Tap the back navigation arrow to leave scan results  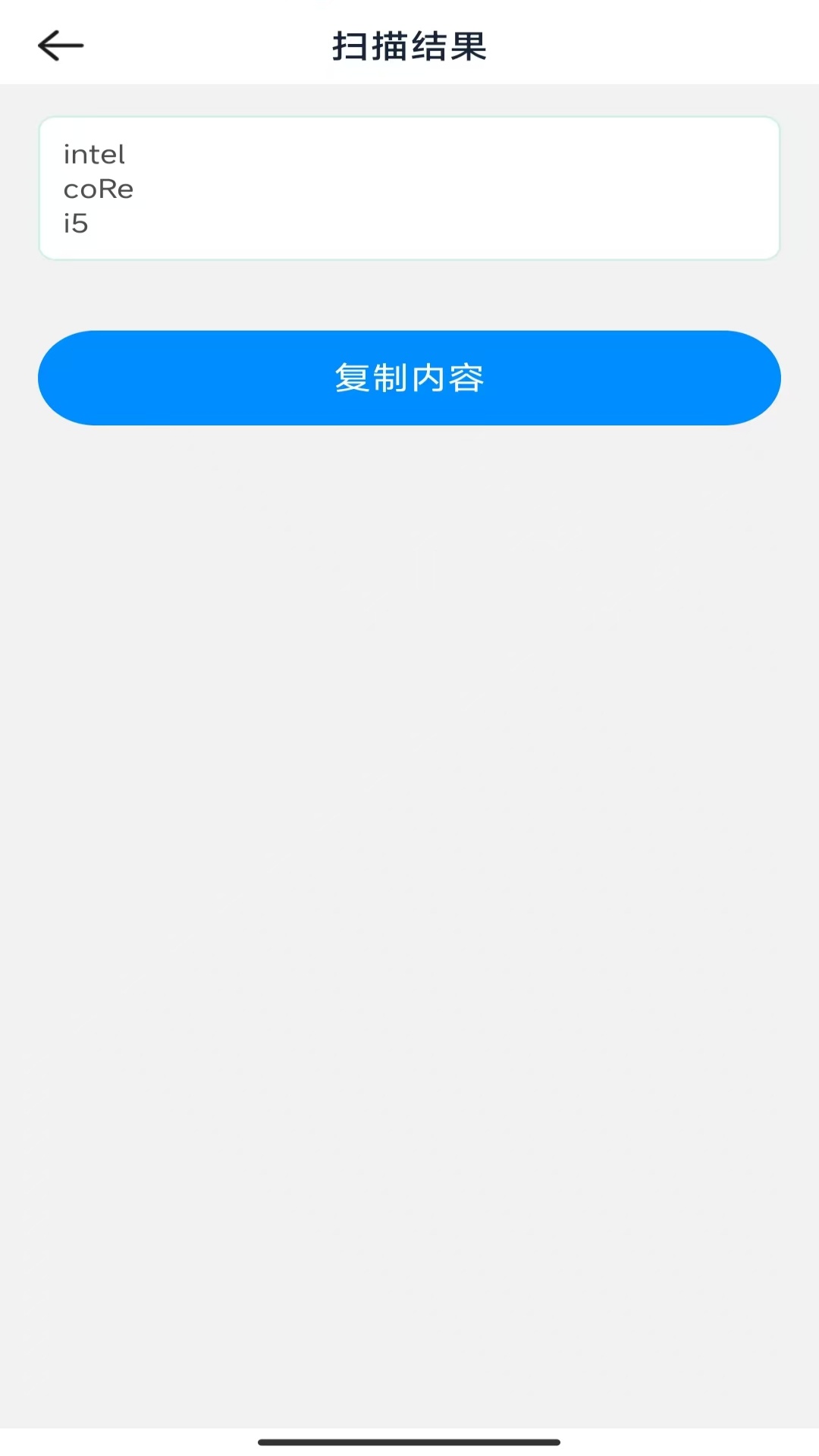tap(59, 45)
